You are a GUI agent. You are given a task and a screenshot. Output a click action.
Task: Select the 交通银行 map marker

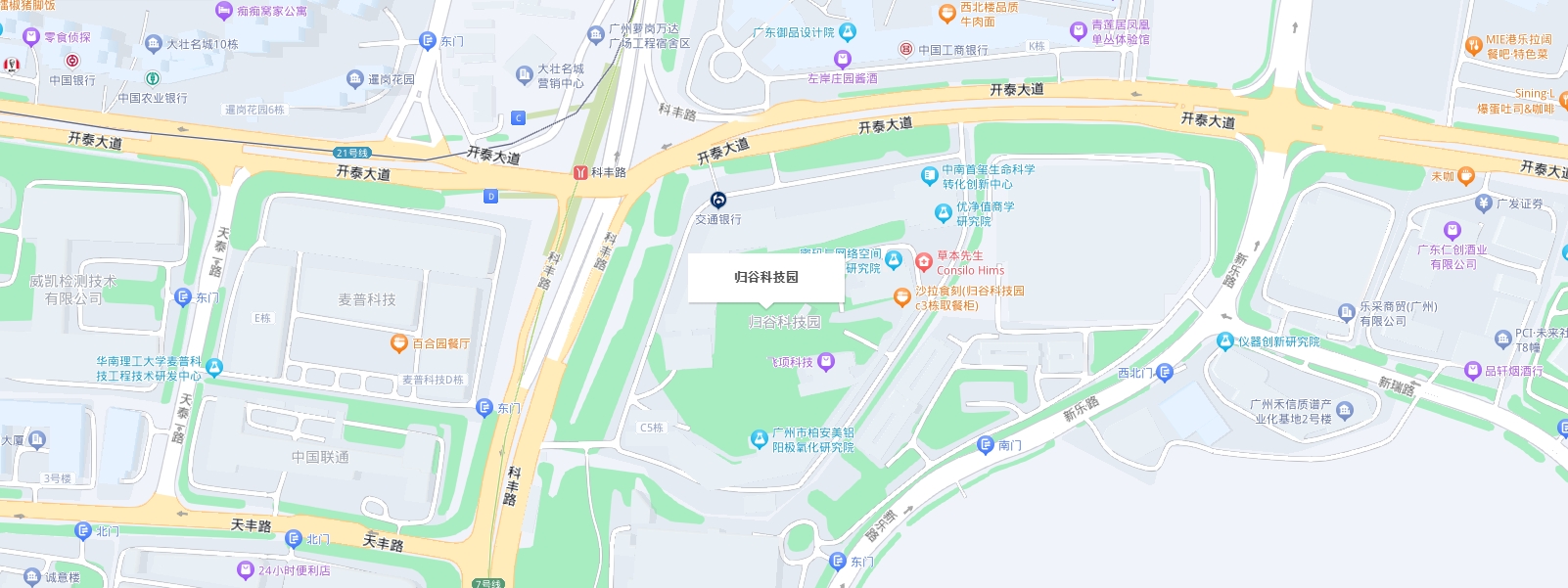(718, 201)
